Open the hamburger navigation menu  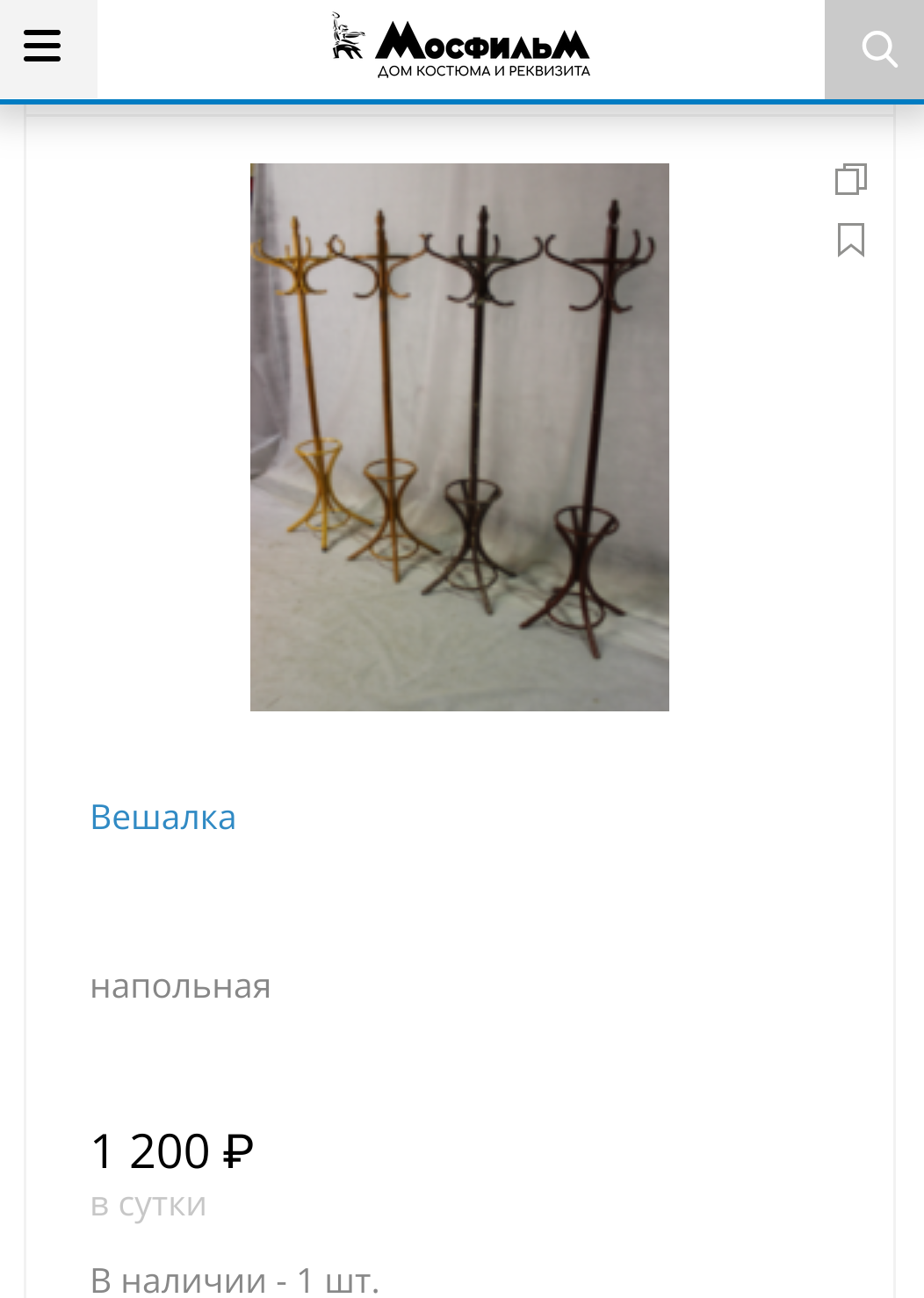point(42,46)
